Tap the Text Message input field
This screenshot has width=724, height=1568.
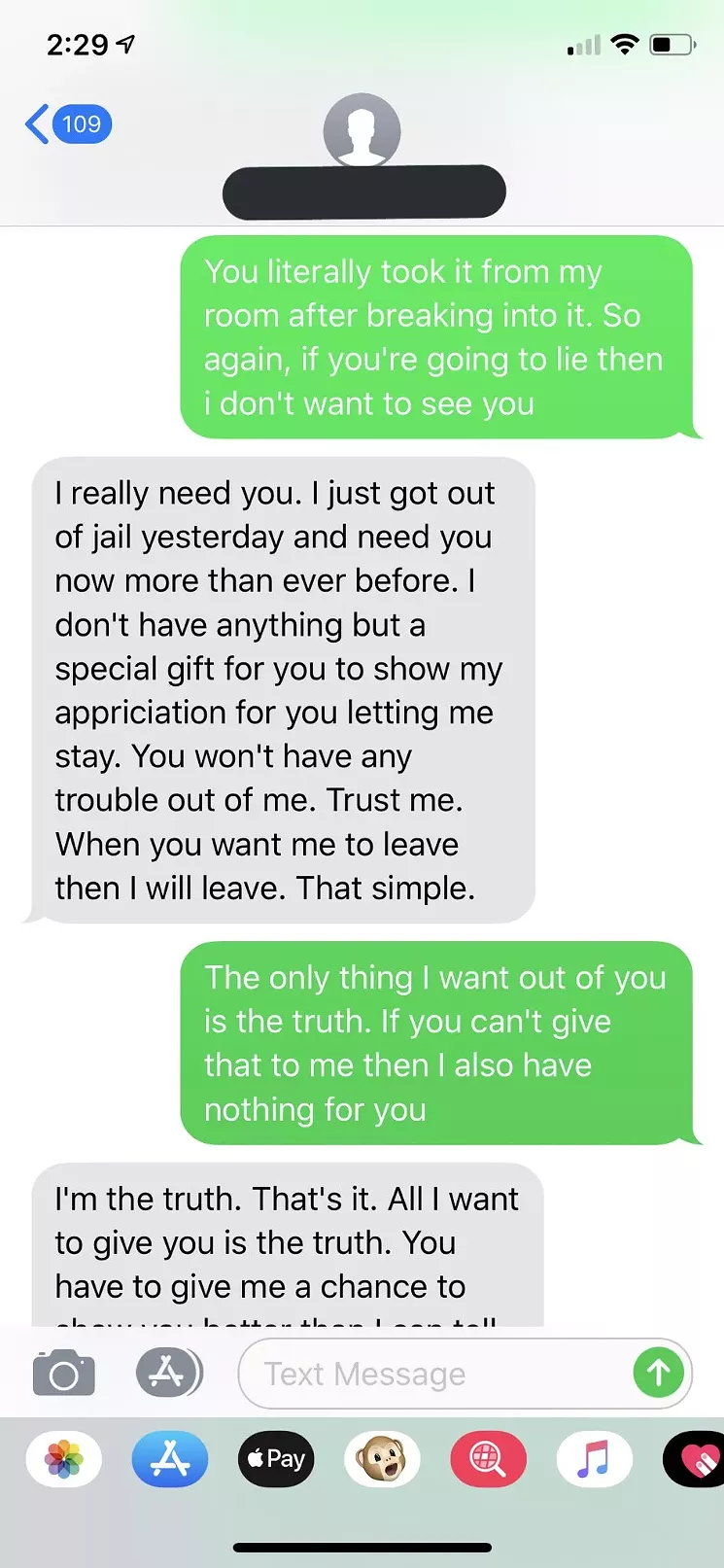pos(437,1374)
